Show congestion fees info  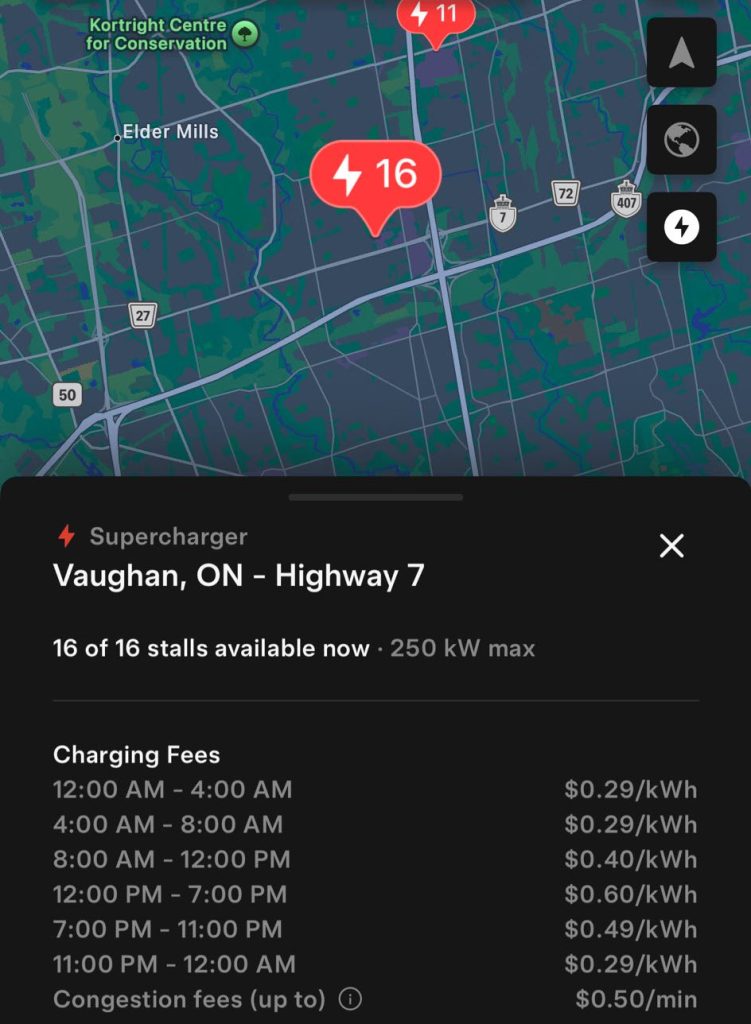350,999
